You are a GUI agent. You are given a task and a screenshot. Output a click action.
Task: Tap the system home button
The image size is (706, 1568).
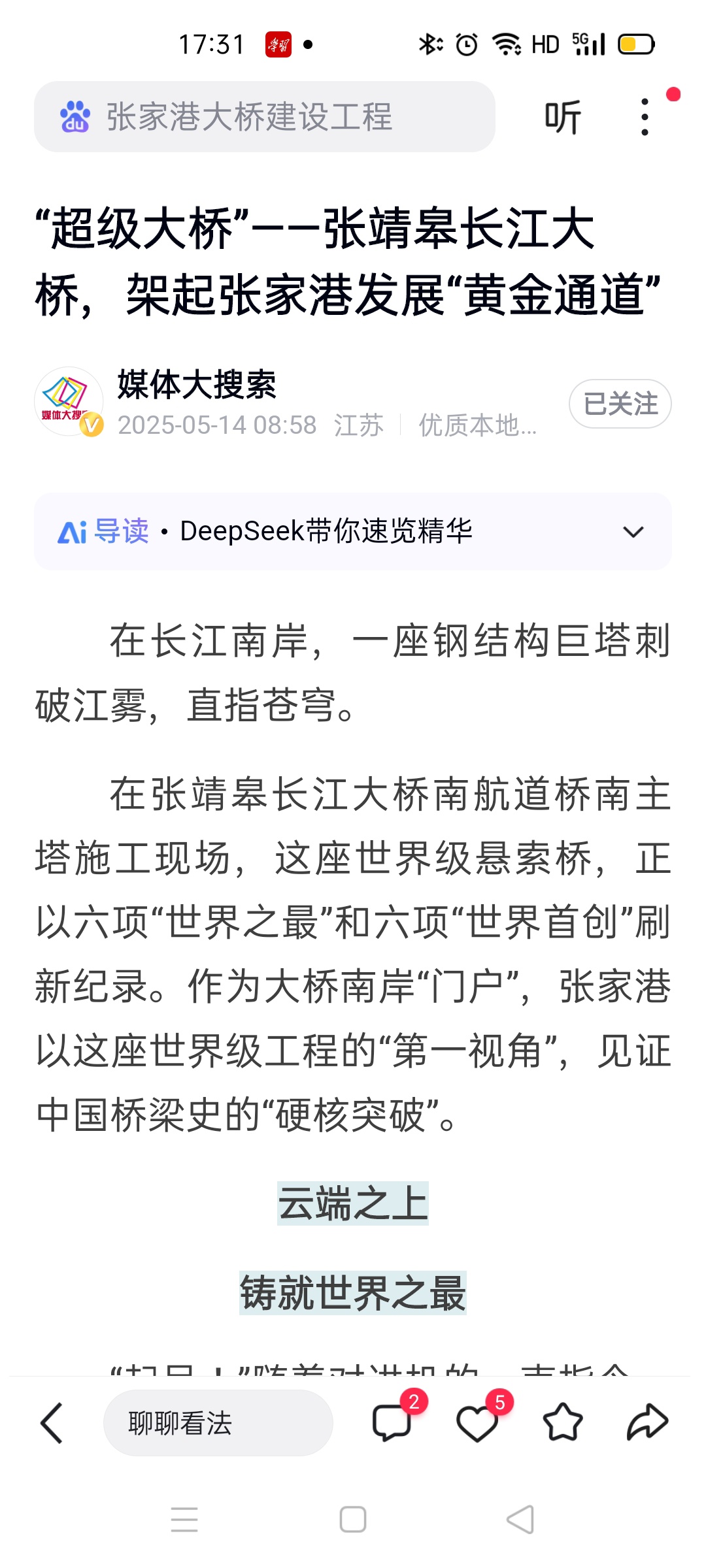(x=353, y=1519)
